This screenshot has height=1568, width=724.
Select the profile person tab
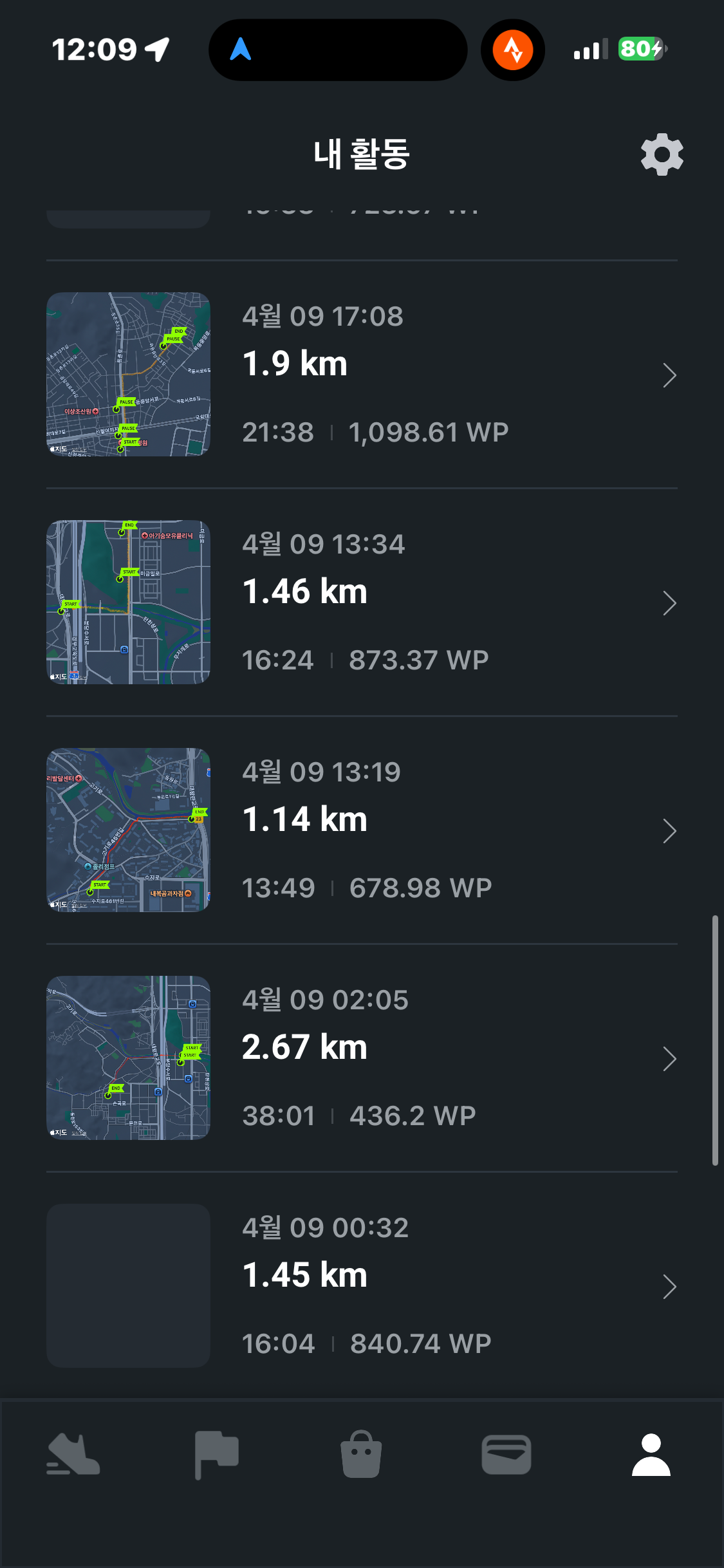click(651, 1455)
